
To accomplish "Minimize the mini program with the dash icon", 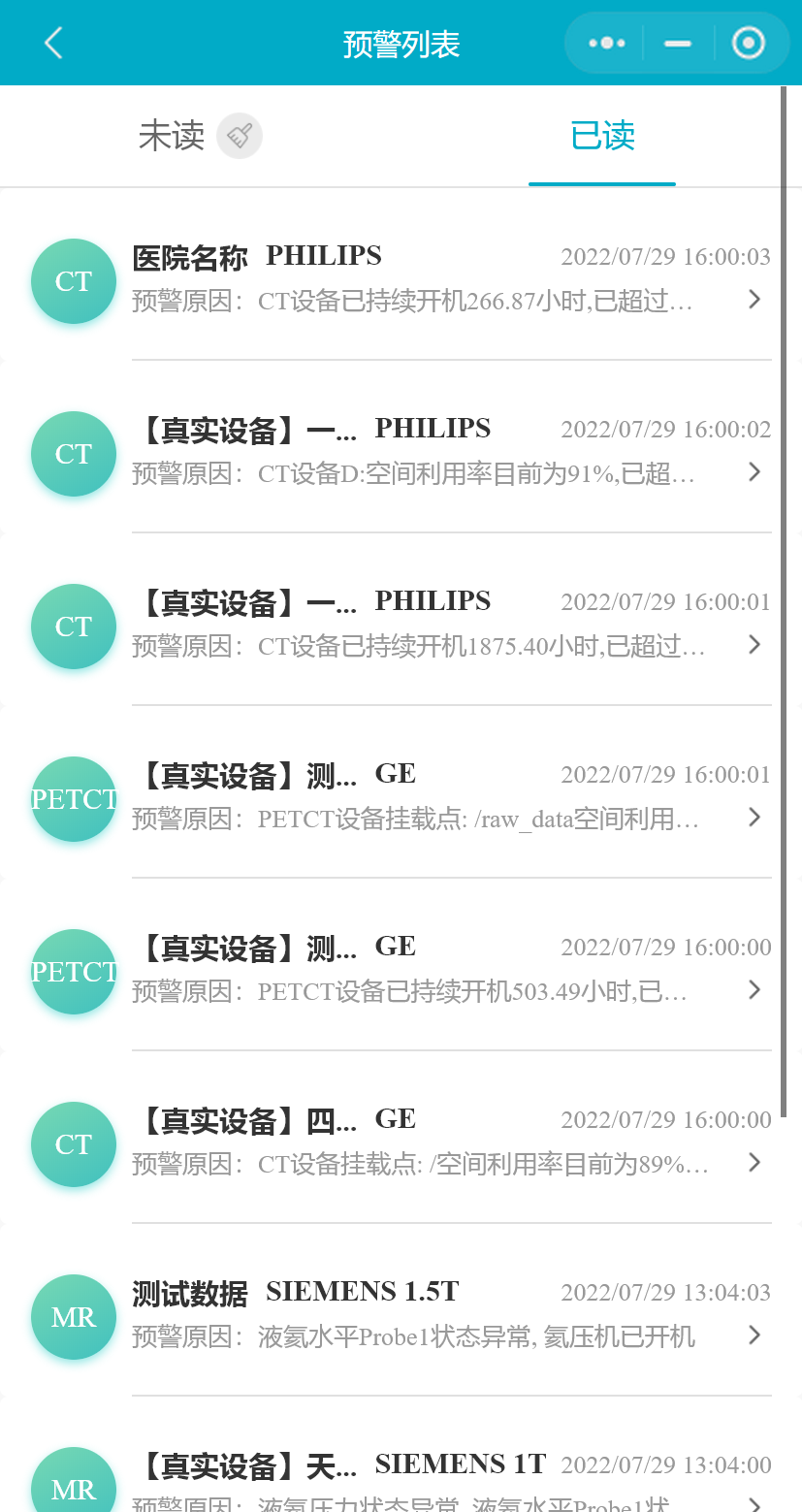I will [x=678, y=44].
